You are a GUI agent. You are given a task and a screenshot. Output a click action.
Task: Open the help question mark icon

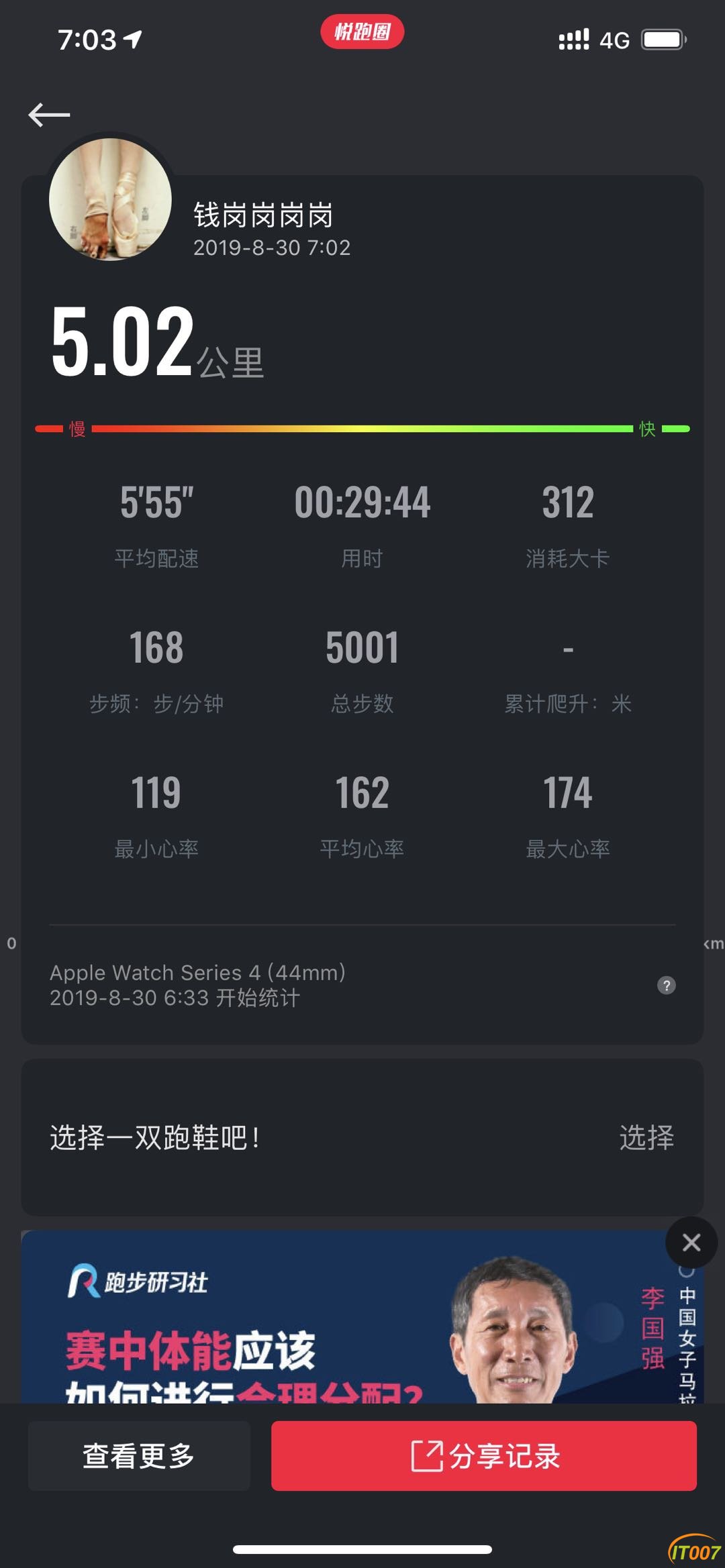(x=666, y=986)
